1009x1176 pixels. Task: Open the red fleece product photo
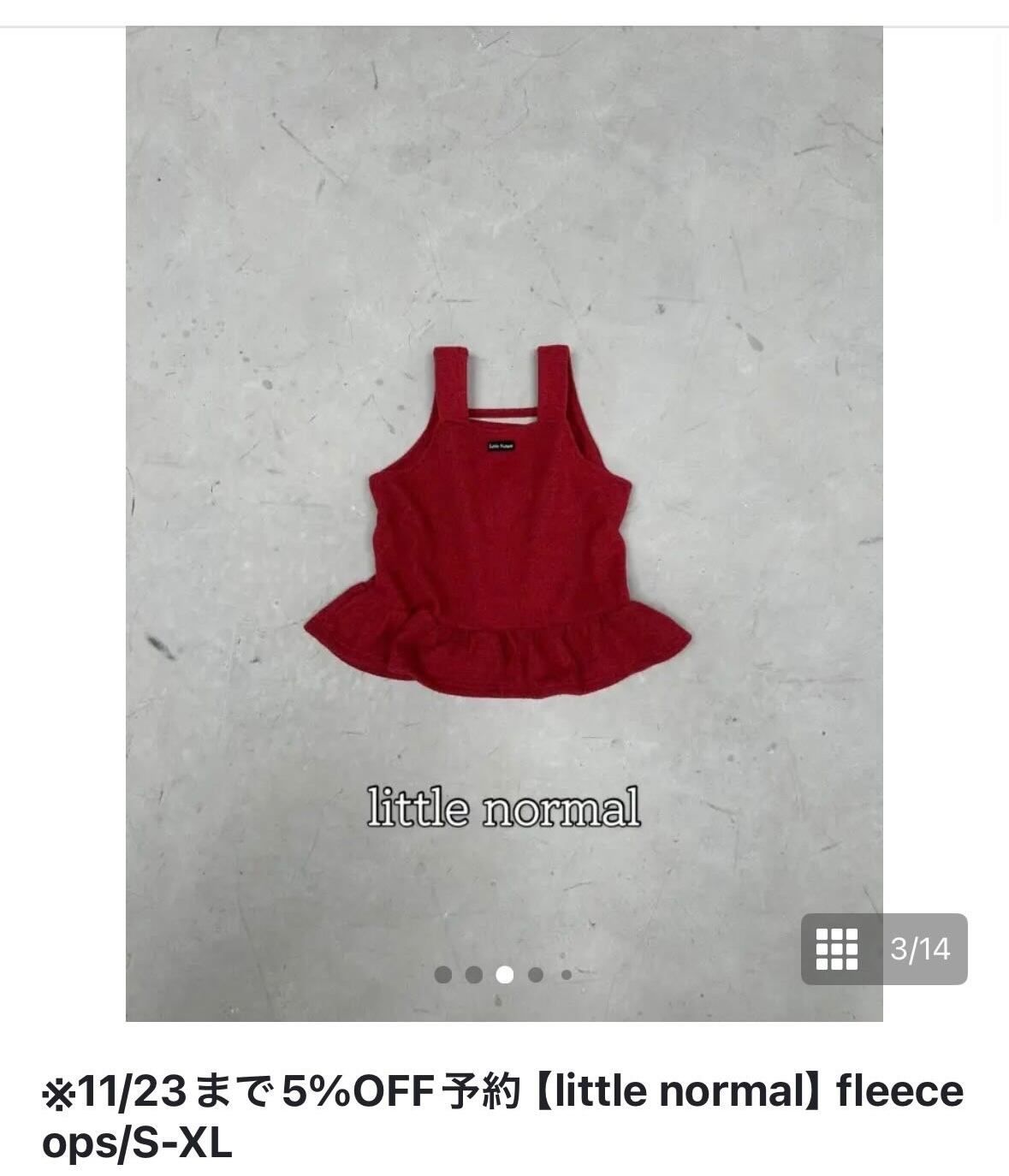pos(504,524)
